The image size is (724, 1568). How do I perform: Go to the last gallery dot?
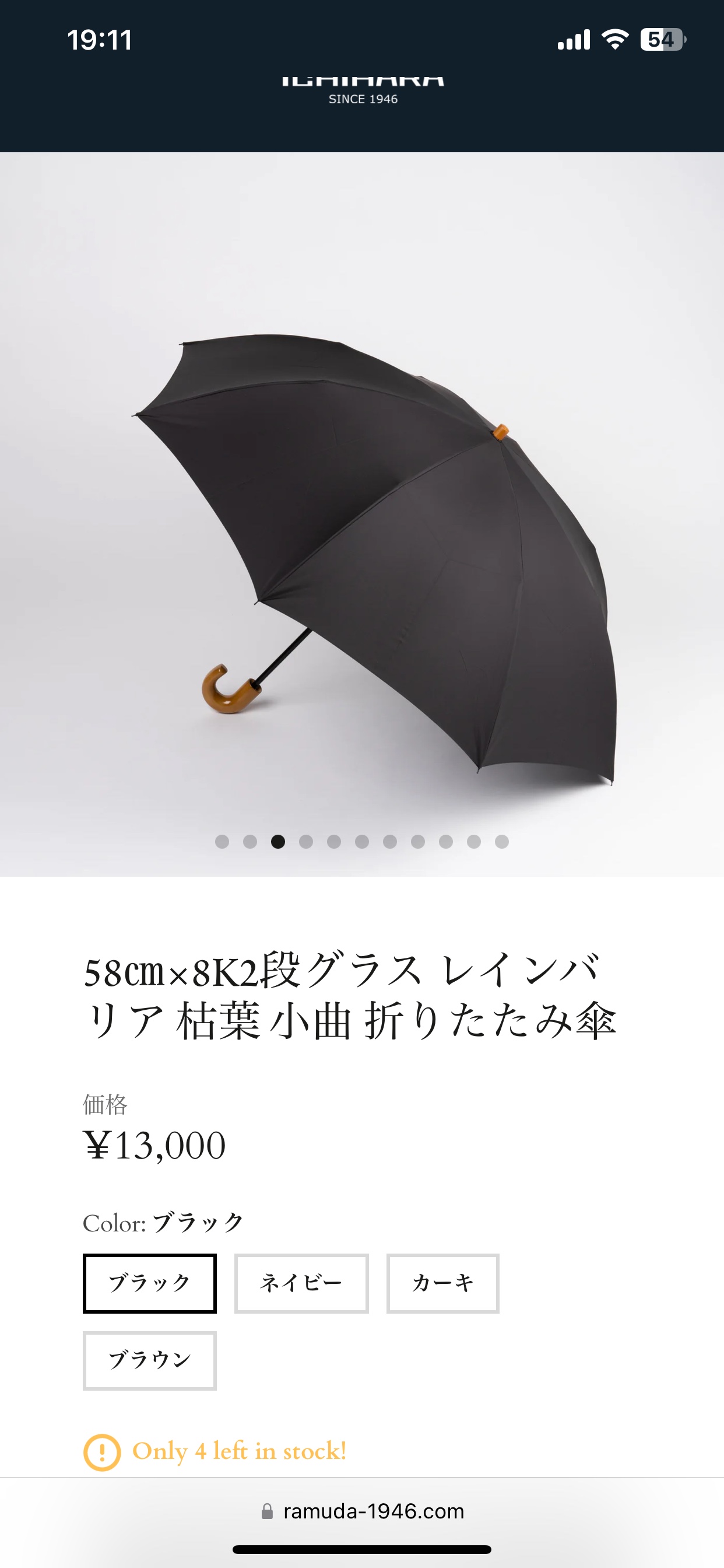(x=502, y=841)
